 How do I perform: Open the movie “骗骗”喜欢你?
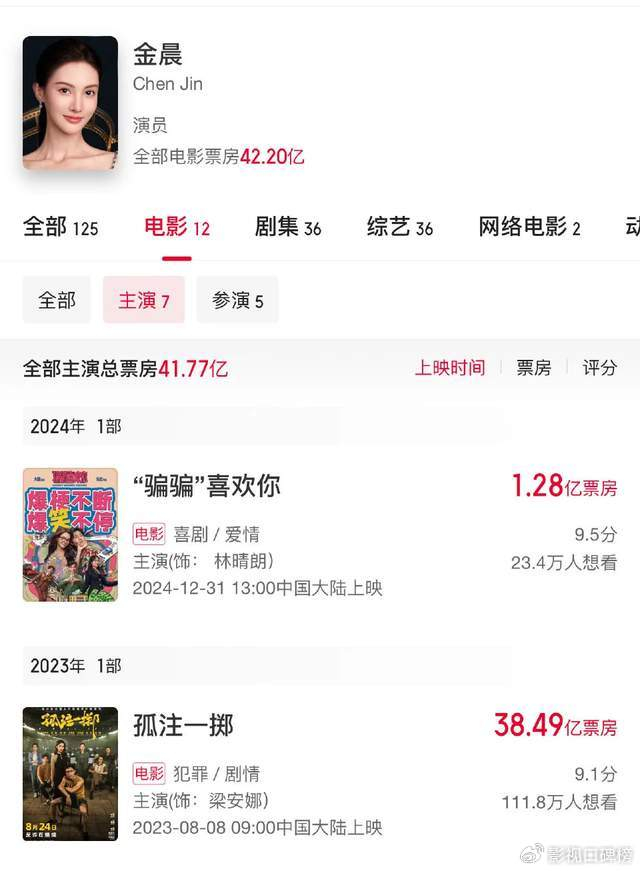click(207, 486)
